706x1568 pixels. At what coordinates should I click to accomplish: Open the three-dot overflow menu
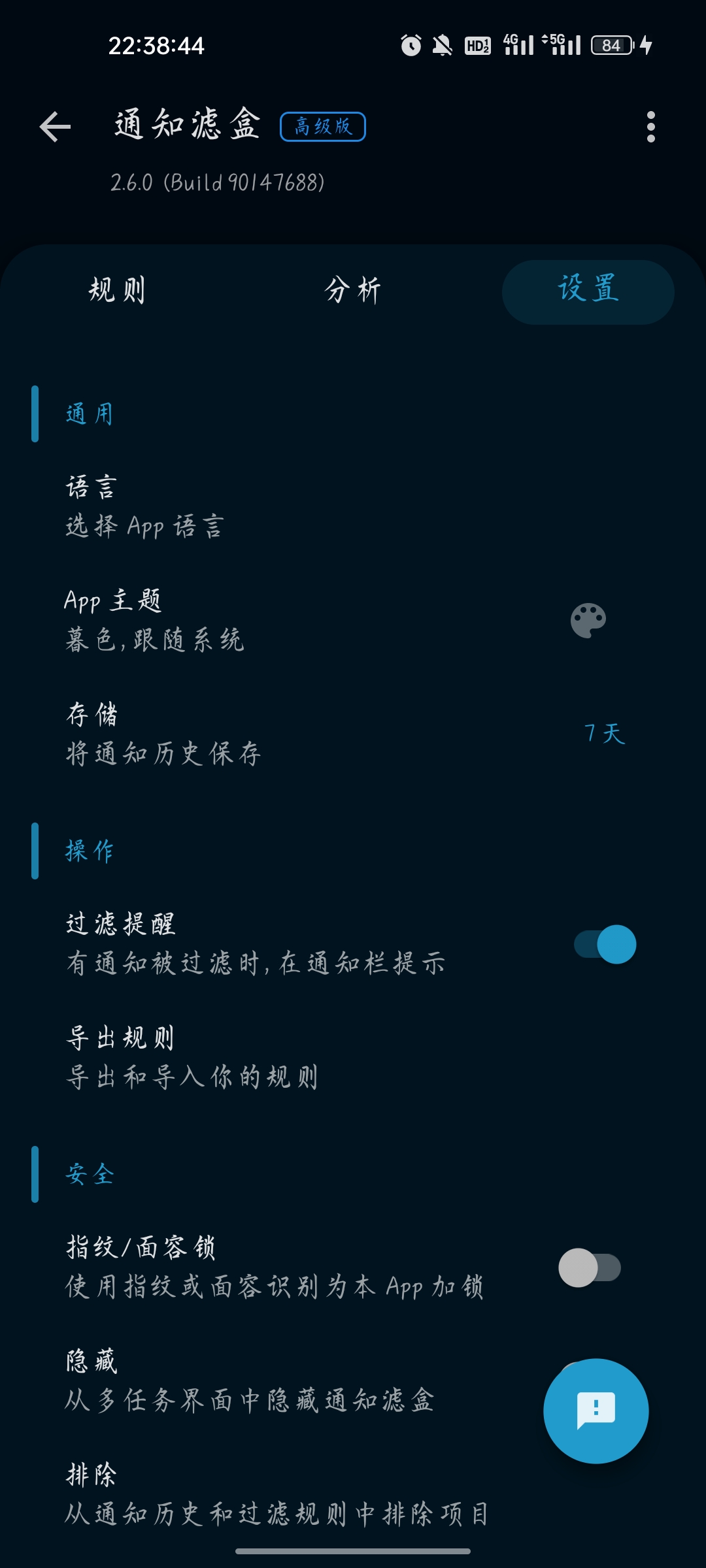[650, 127]
